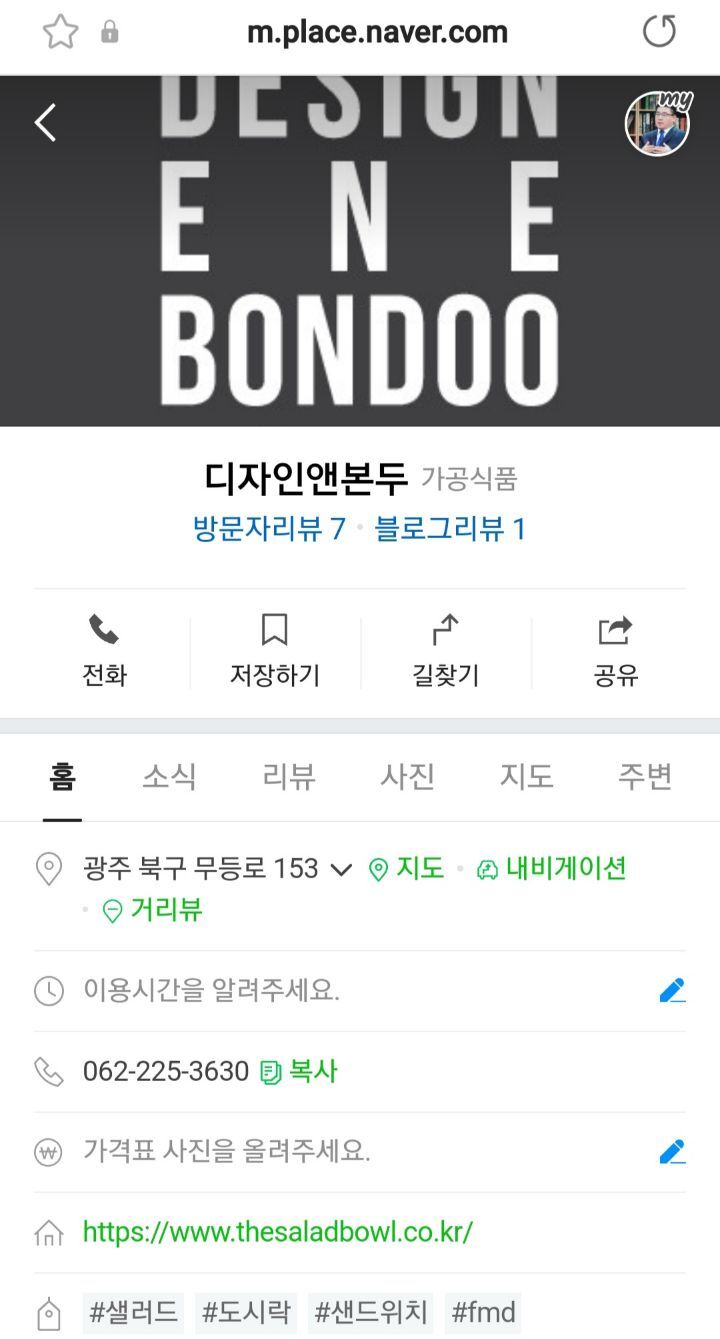Bookmark this page with the star icon
The height and width of the screenshot is (1339, 720).
pyautogui.click(x=60, y=32)
